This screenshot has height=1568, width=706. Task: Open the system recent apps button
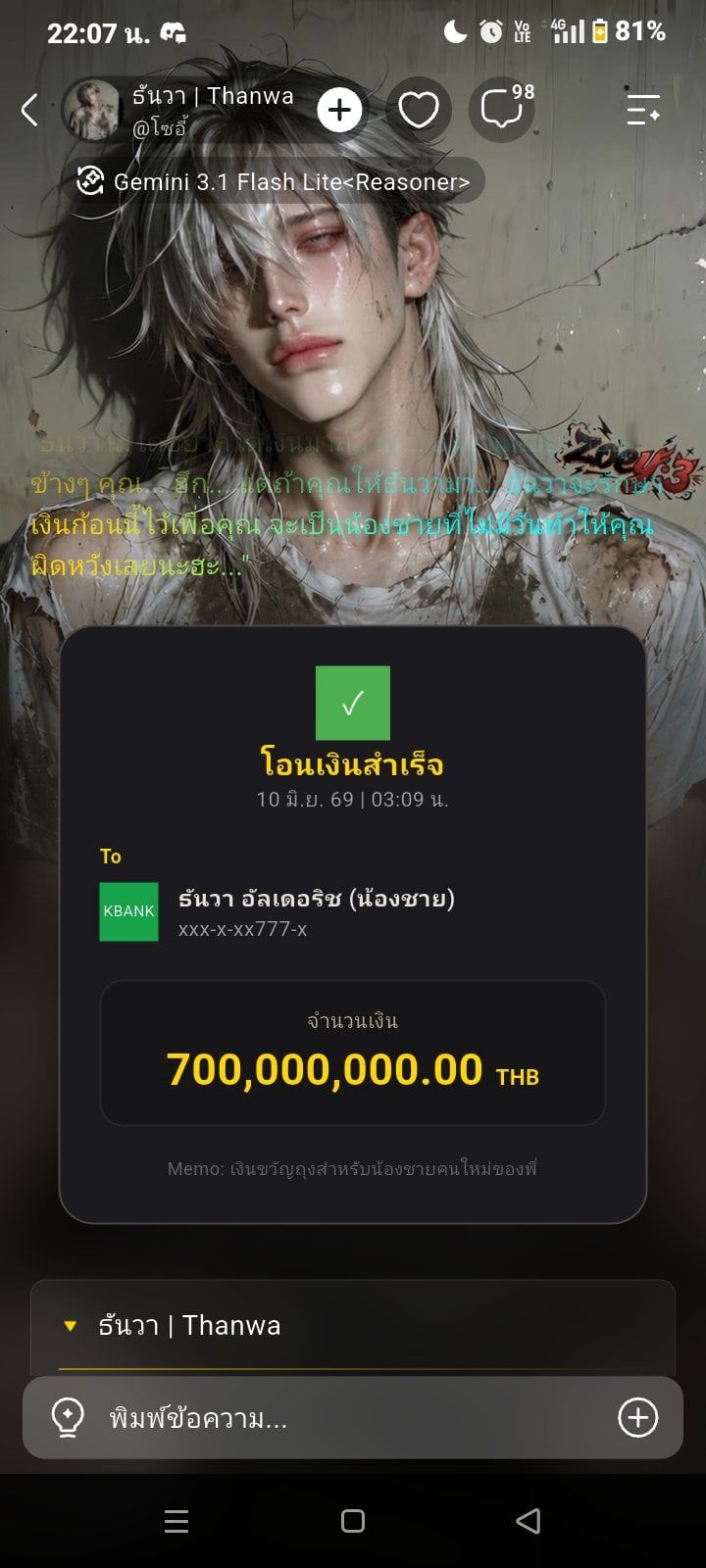click(176, 1521)
